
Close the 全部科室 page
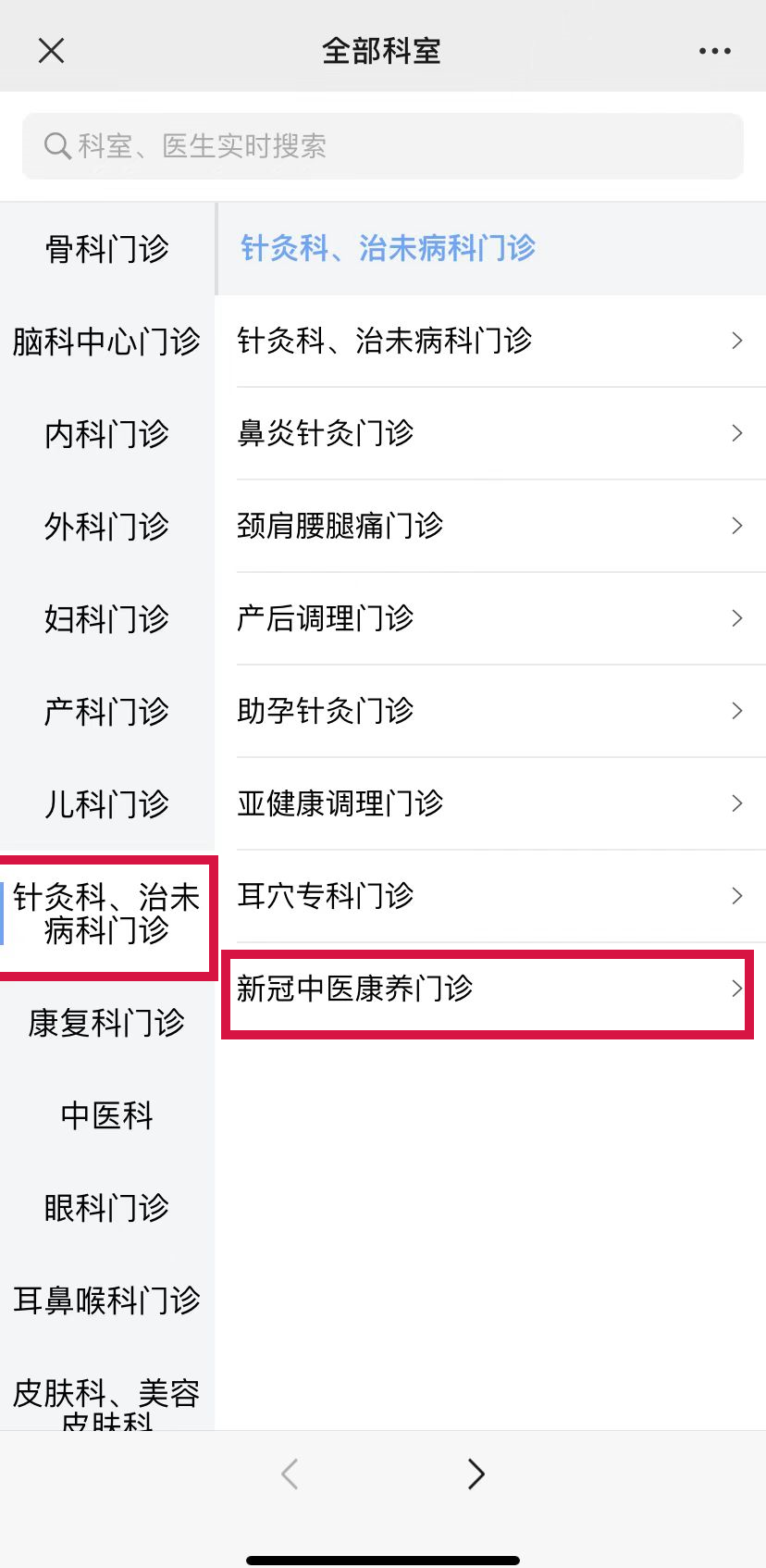point(52,51)
